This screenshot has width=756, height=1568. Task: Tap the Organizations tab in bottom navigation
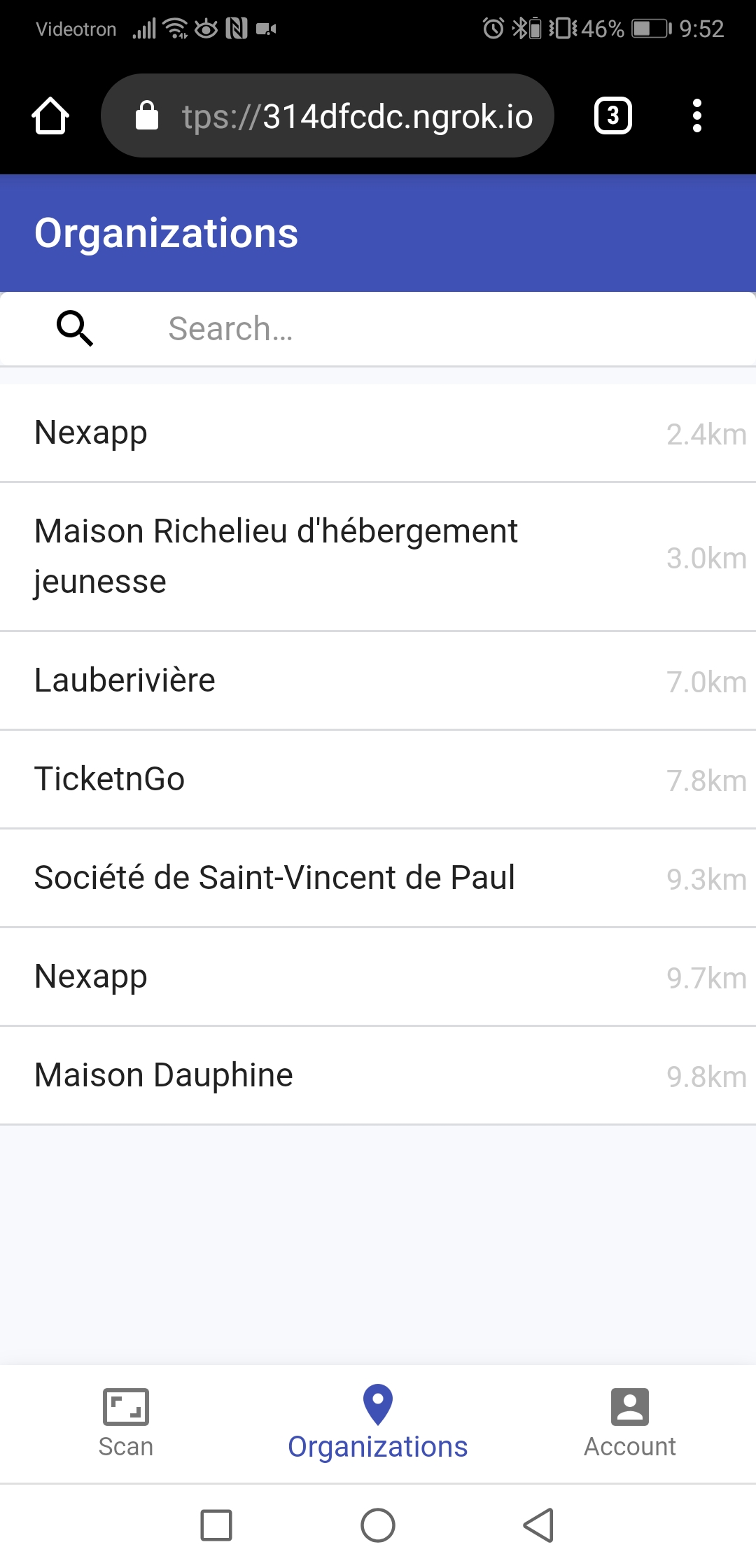378,1422
